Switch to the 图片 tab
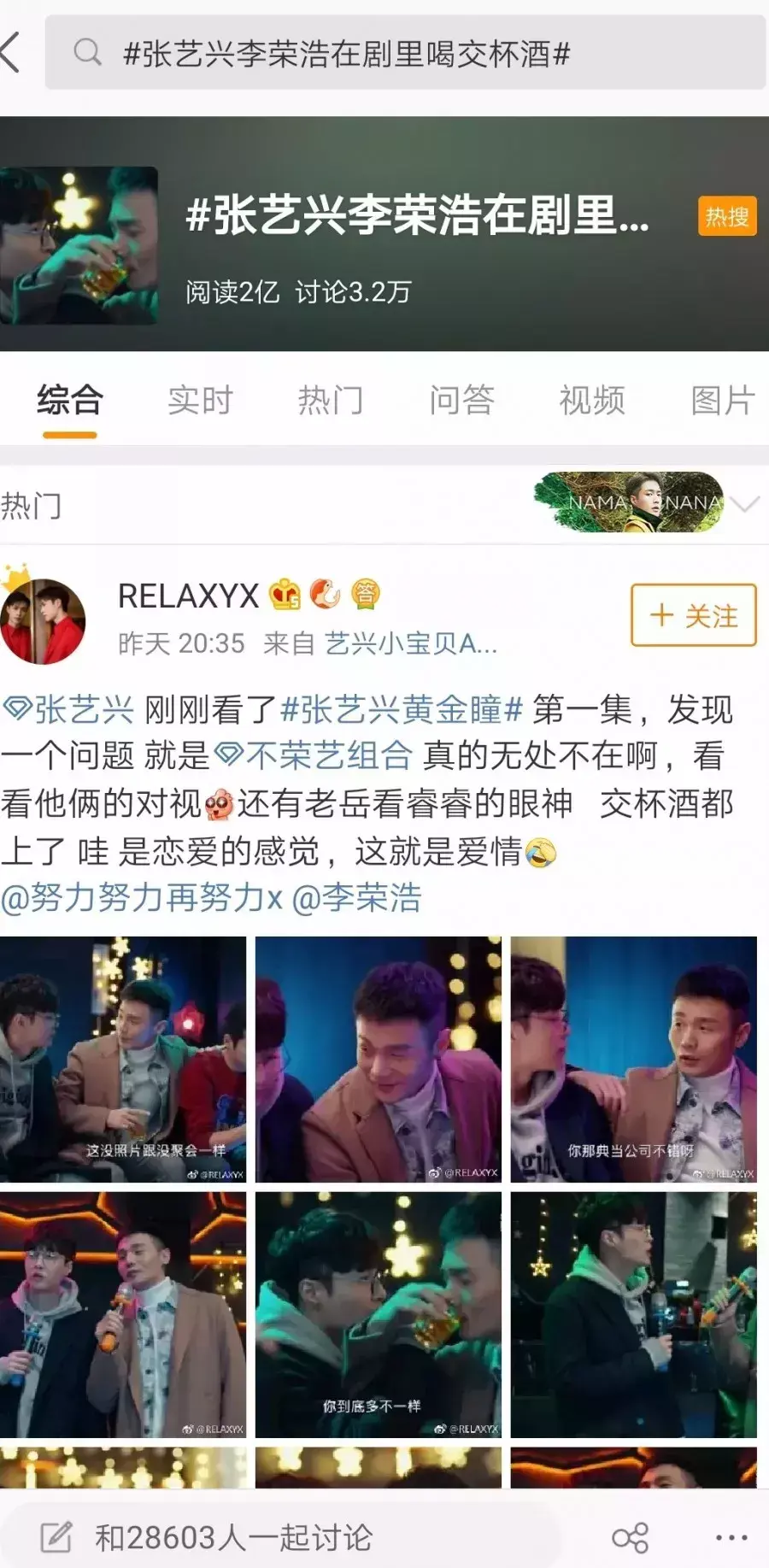The image size is (769, 1568). 722,400
